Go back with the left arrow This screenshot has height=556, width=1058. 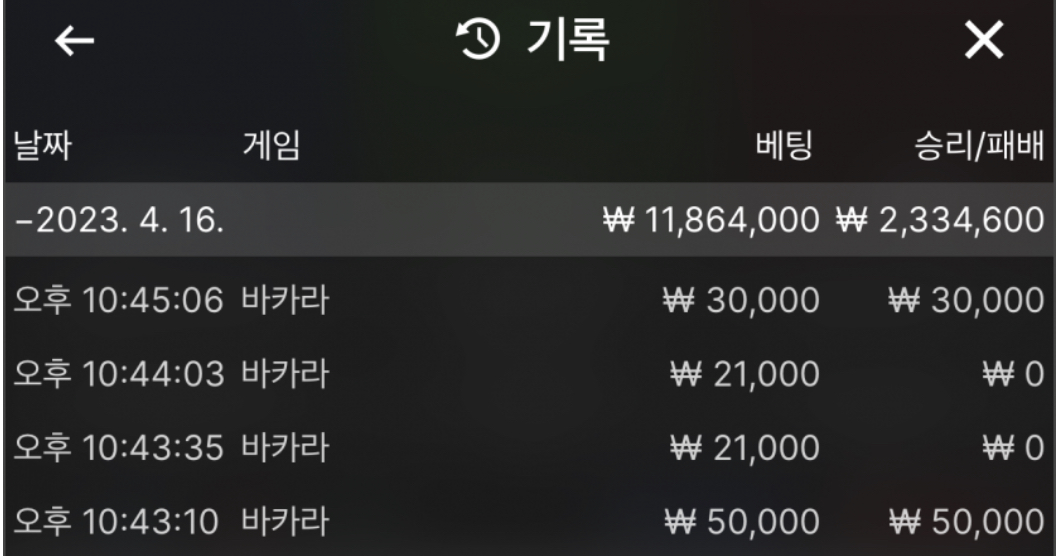74,42
